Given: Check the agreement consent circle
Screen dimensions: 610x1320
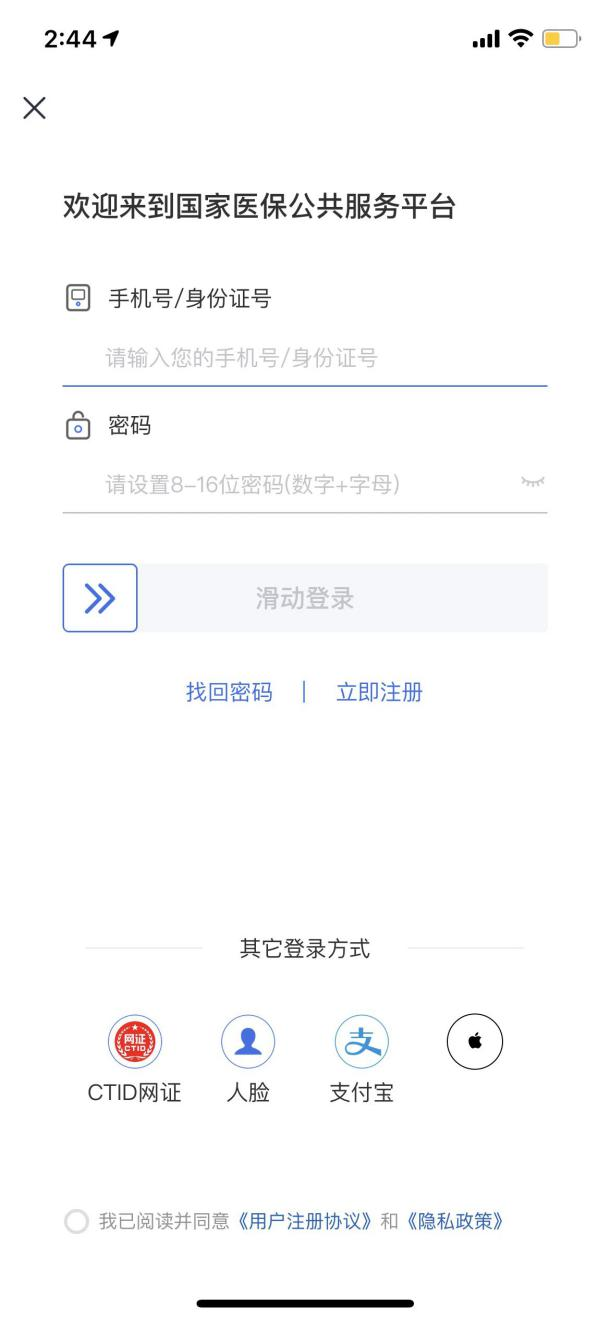Looking at the screenshot, I should 76,1222.
